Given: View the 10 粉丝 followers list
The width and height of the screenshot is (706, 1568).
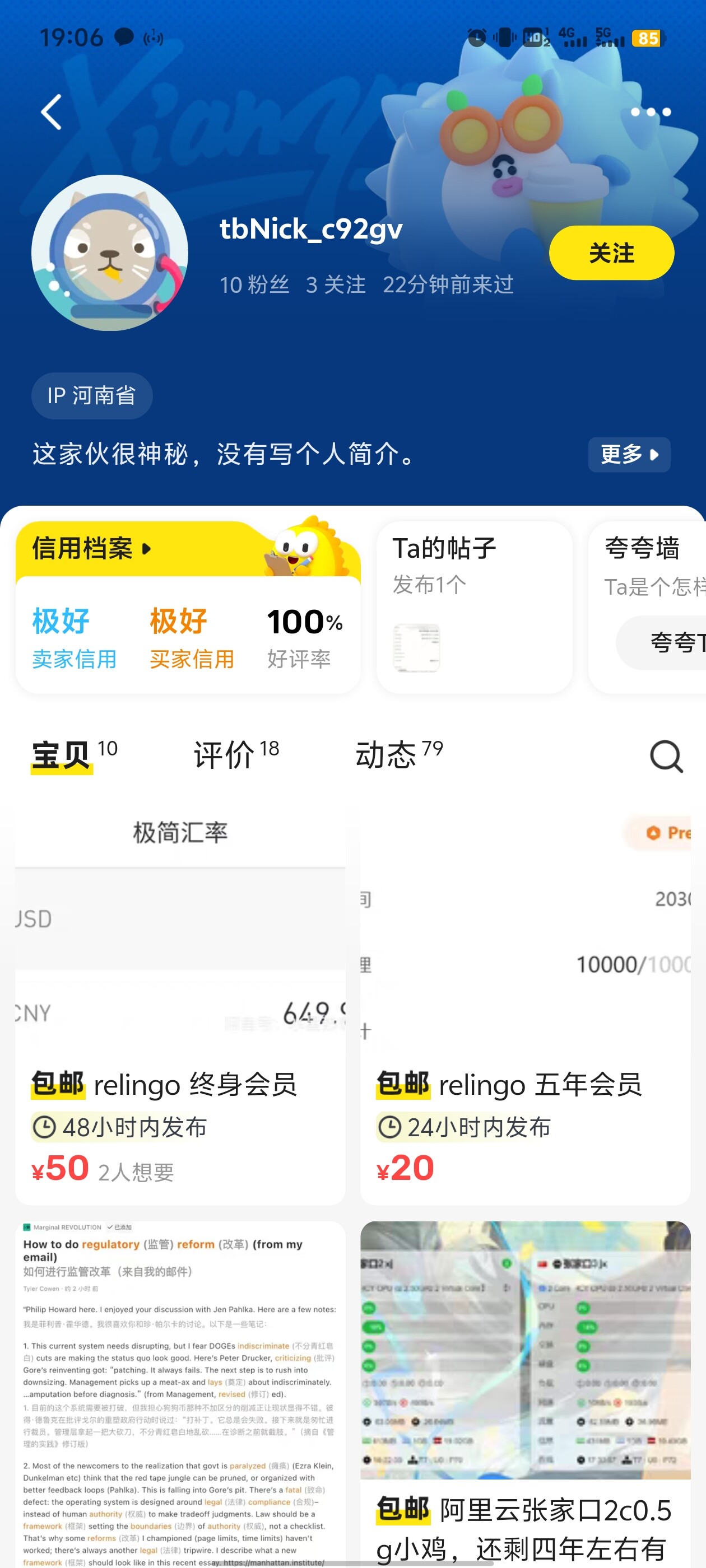Looking at the screenshot, I should (254, 285).
